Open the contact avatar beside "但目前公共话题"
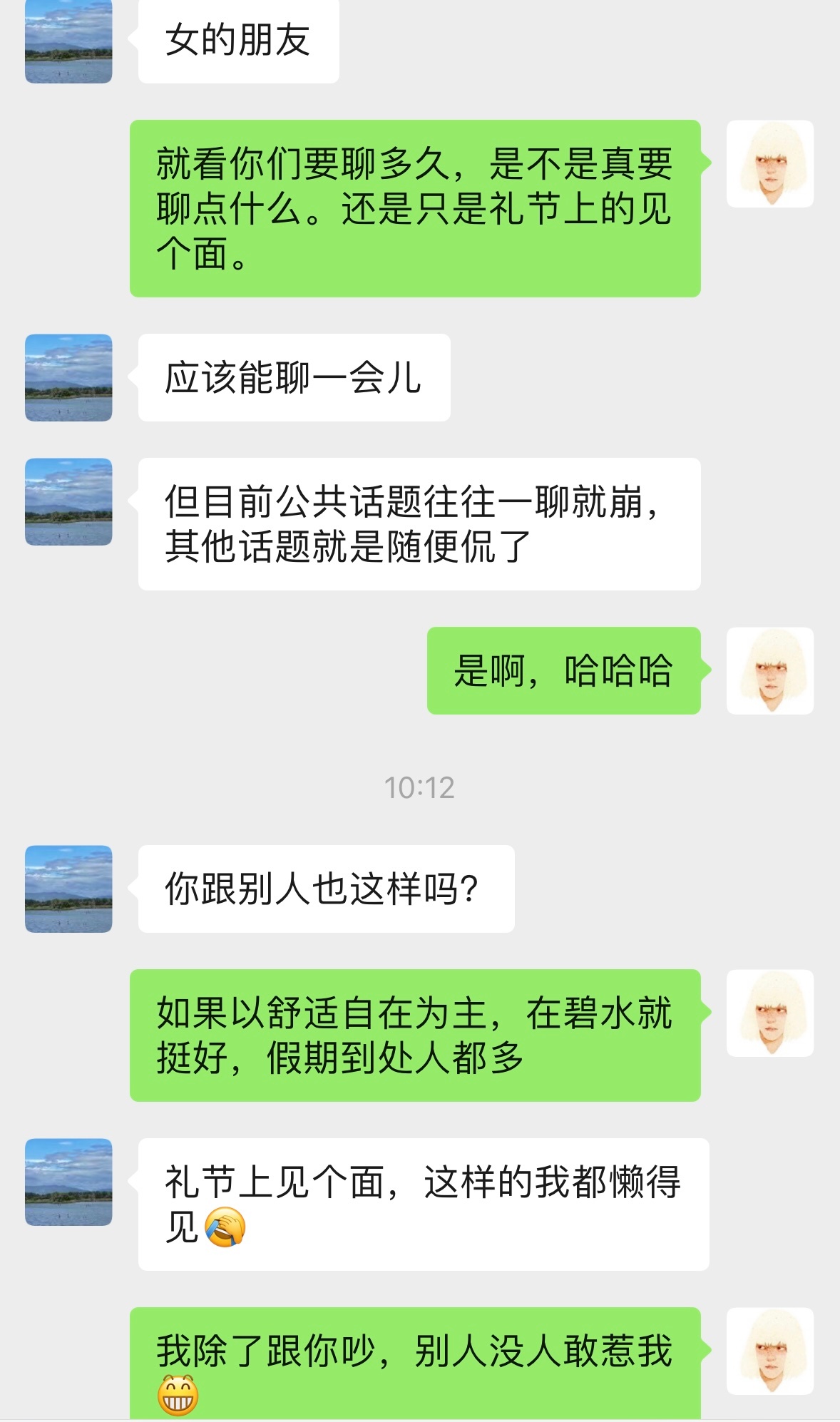 [68, 501]
